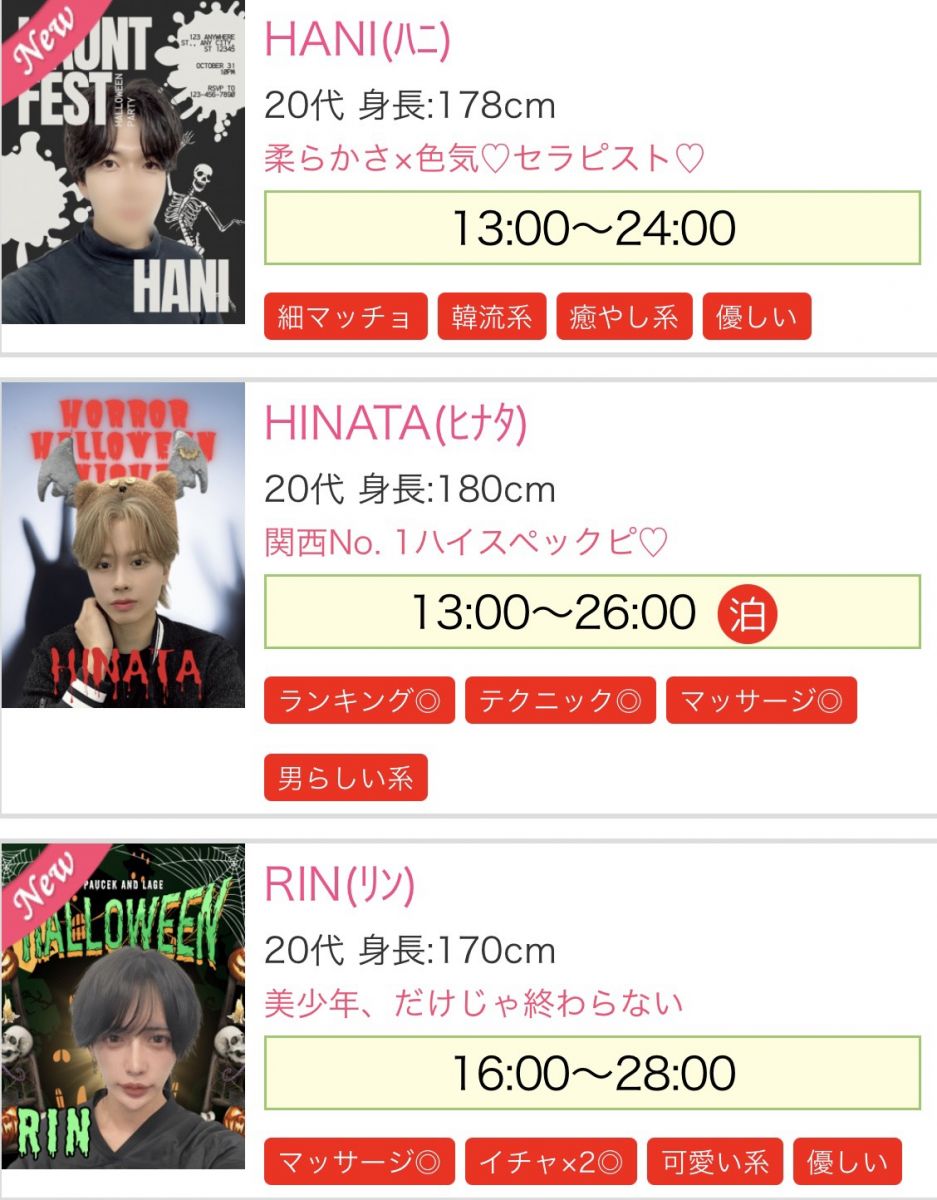Open the HINATA(ヒナタ) name link
This screenshot has width=937, height=1200.
point(395,424)
